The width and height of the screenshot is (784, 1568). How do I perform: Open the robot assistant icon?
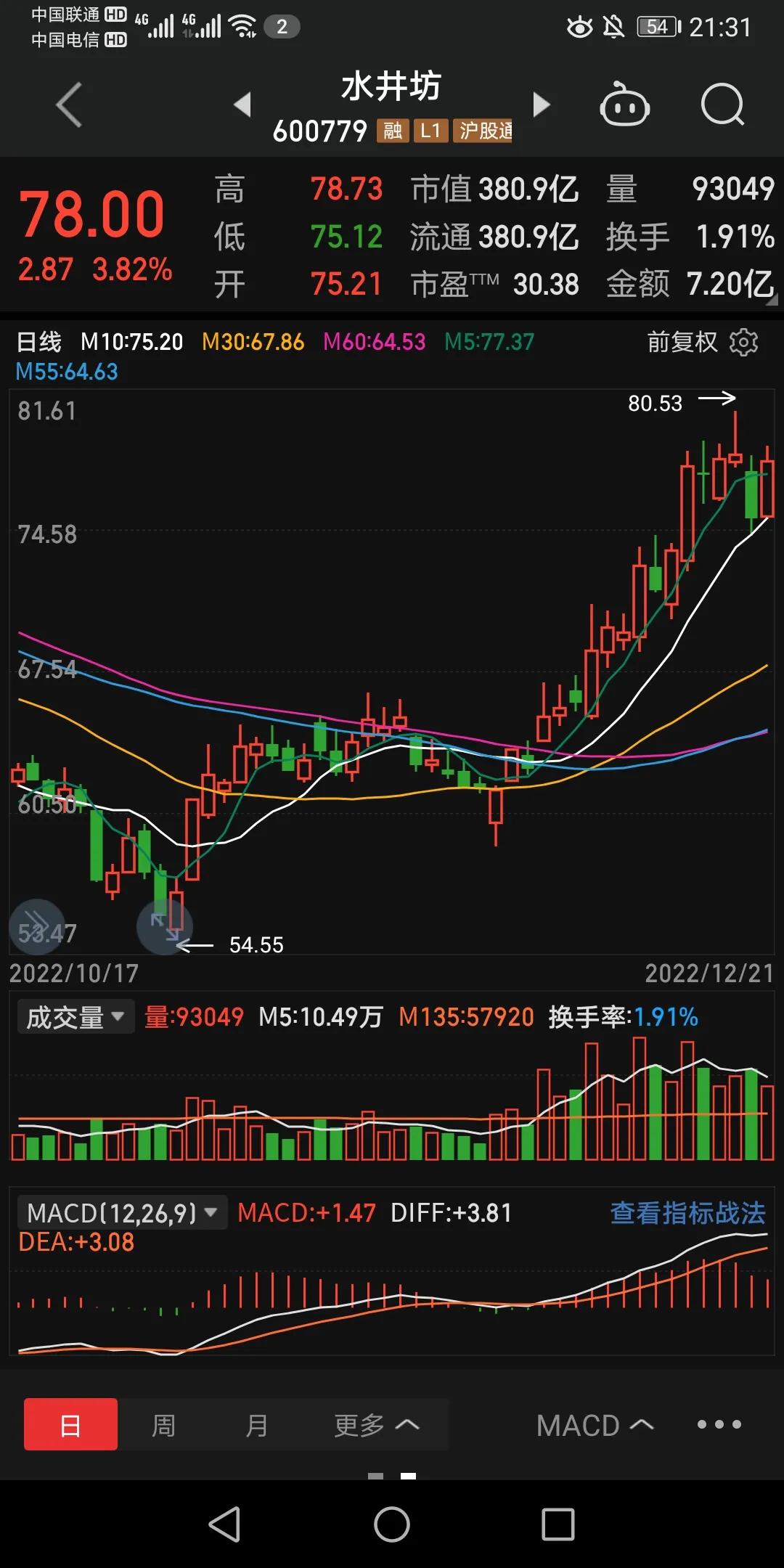pyautogui.click(x=624, y=105)
